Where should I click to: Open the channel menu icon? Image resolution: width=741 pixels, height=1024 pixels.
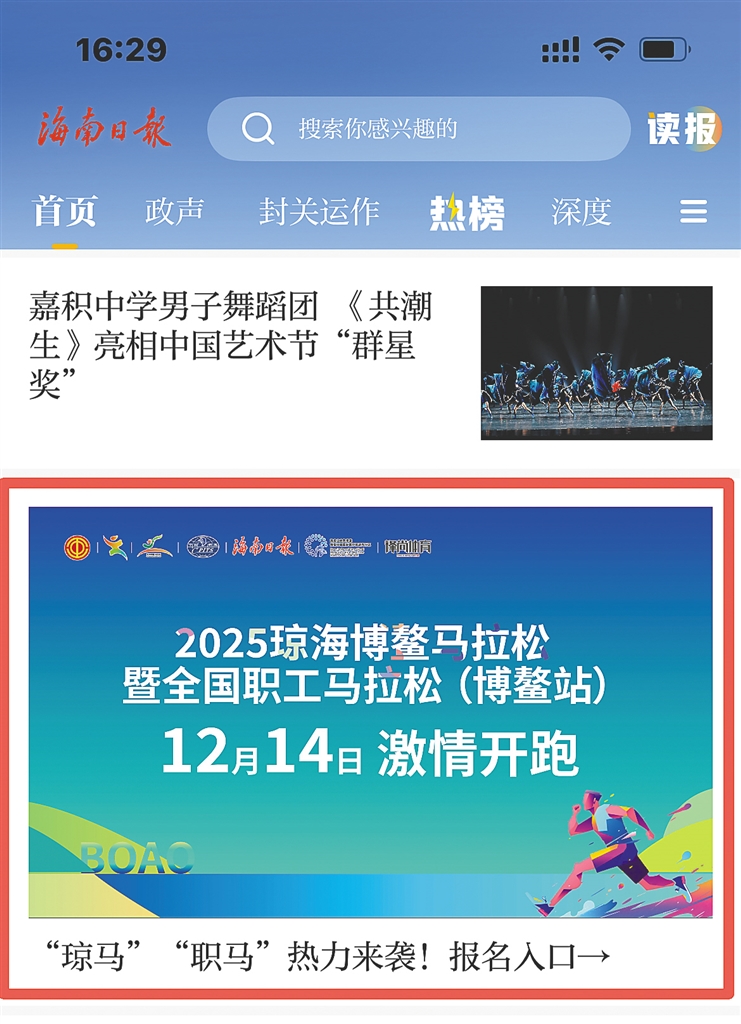[693, 212]
